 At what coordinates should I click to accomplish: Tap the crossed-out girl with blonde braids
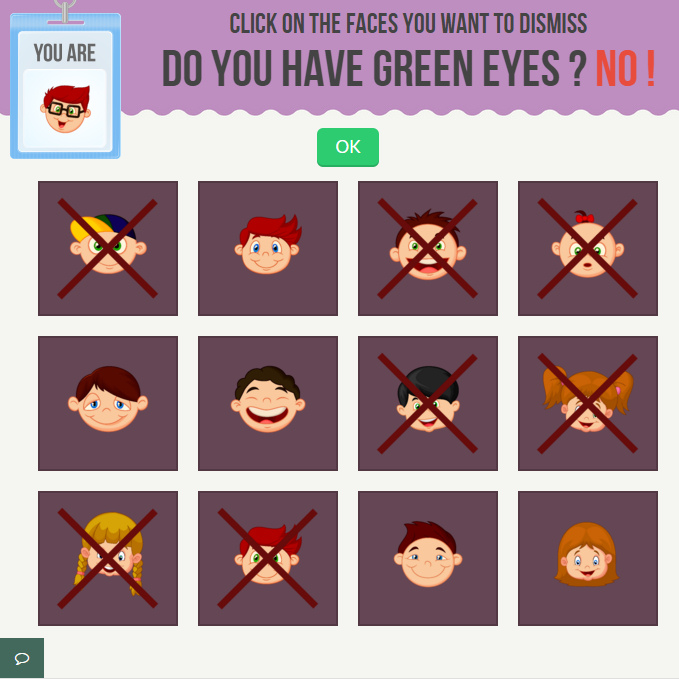point(108,558)
